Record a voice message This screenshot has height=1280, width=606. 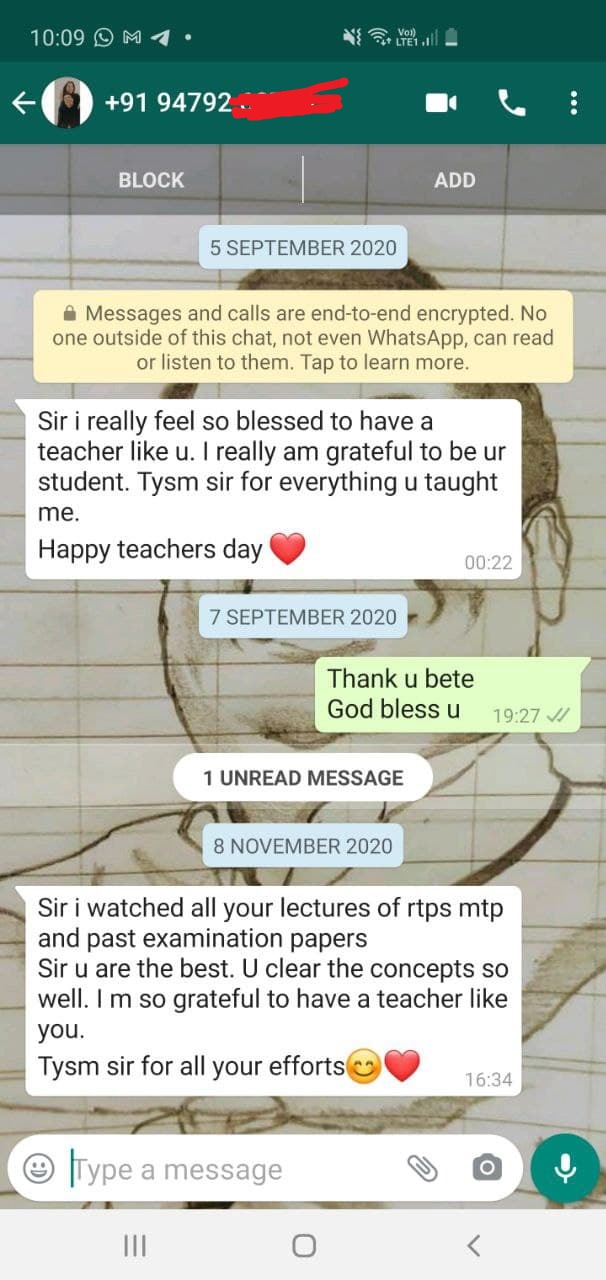pyautogui.click(x=565, y=1168)
